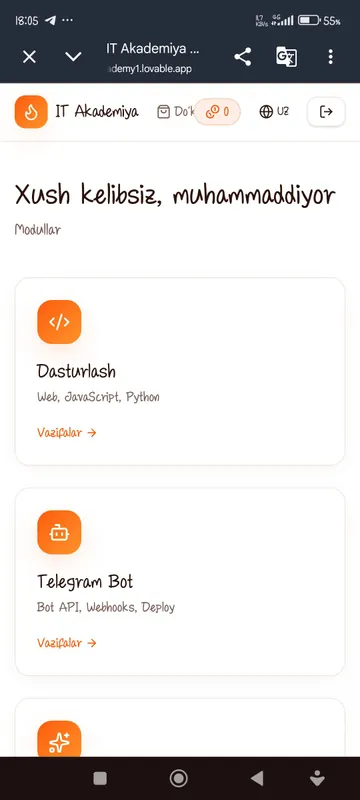Open Vazifalar link under Dasturlash
The height and width of the screenshot is (800, 360).
click(67, 433)
